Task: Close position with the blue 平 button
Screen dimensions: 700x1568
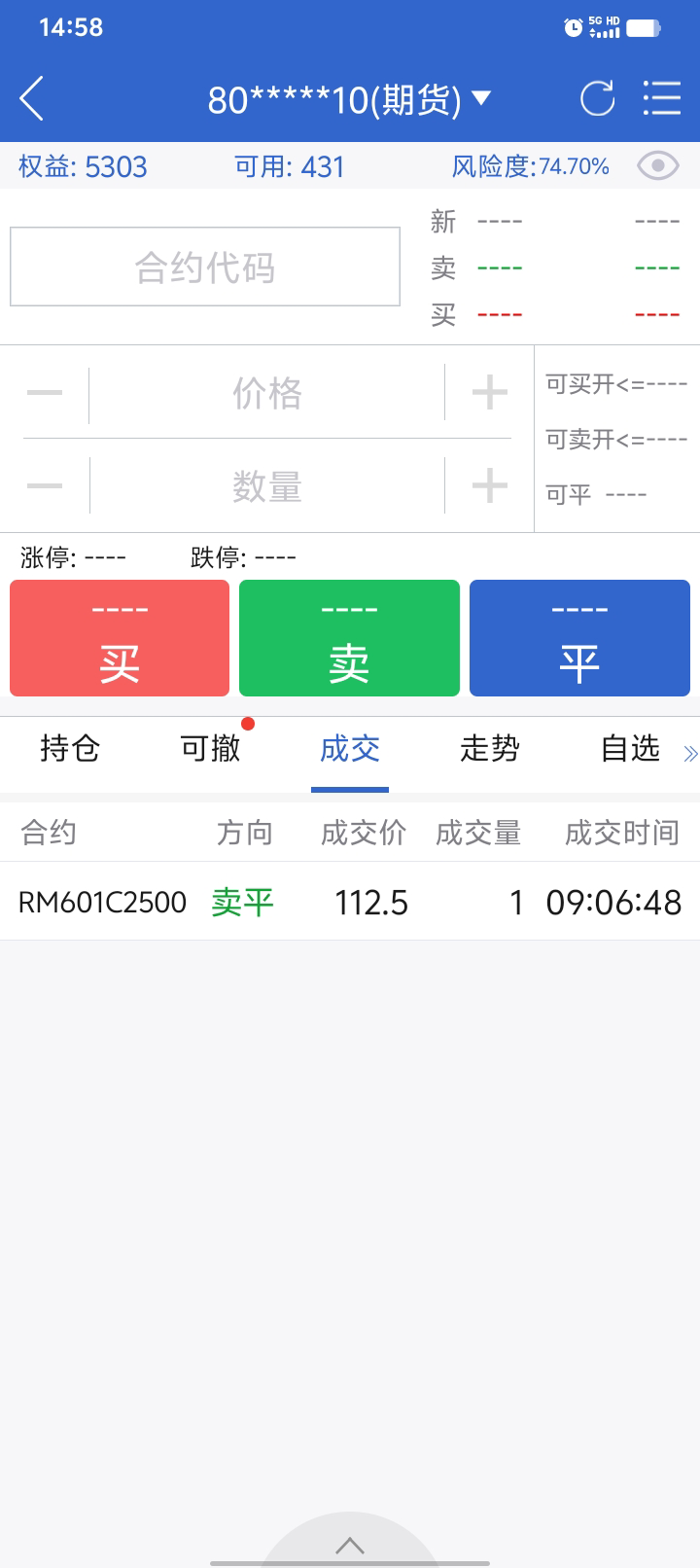Action: point(579,638)
